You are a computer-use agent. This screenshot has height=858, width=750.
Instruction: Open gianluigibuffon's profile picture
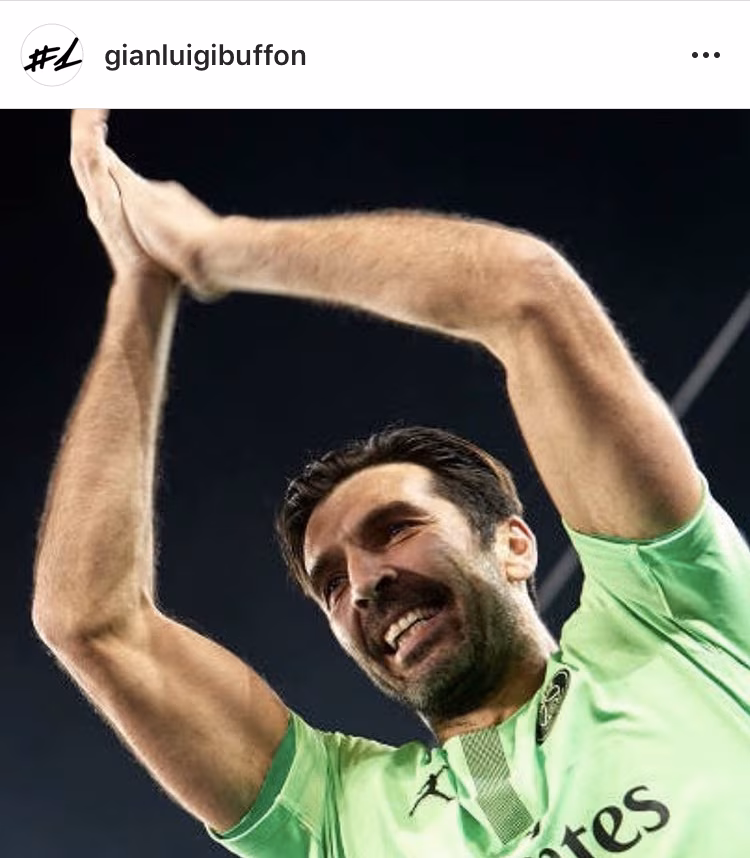pos(52,55)
